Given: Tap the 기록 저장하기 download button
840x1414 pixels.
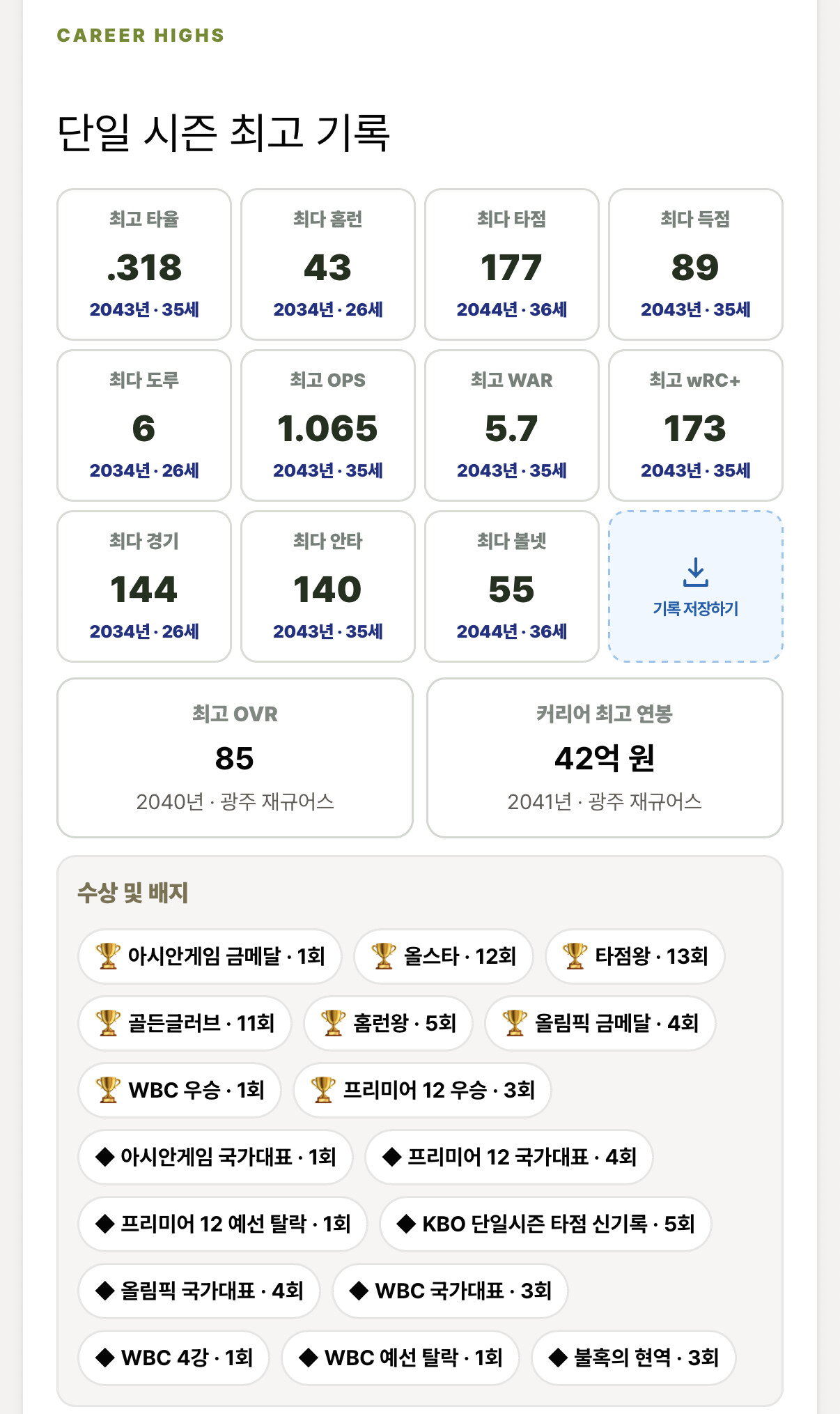Looking at the screenshot, I should click(695, 586).
